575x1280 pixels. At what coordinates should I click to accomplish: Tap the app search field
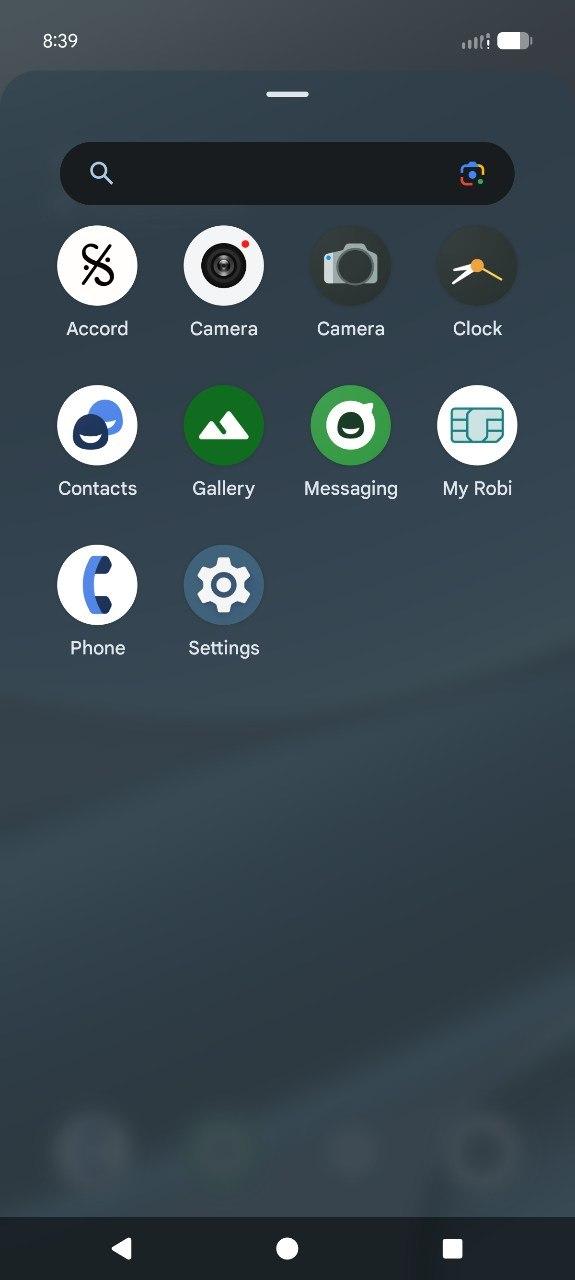pyautogui.click(x=287, y=173)
